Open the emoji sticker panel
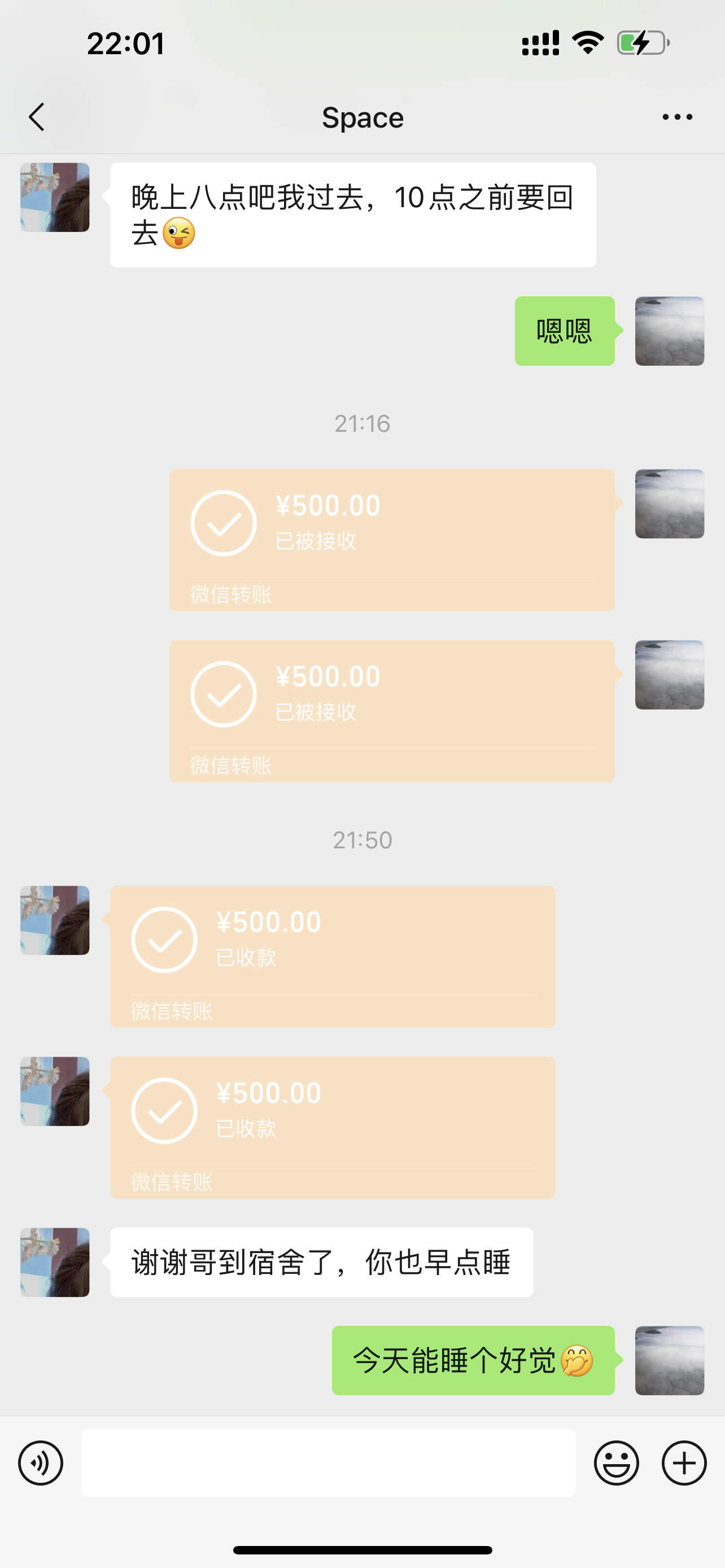The width and height of the screenshot is (725, 1568). pyautogui.click(x=616, y=1462)
